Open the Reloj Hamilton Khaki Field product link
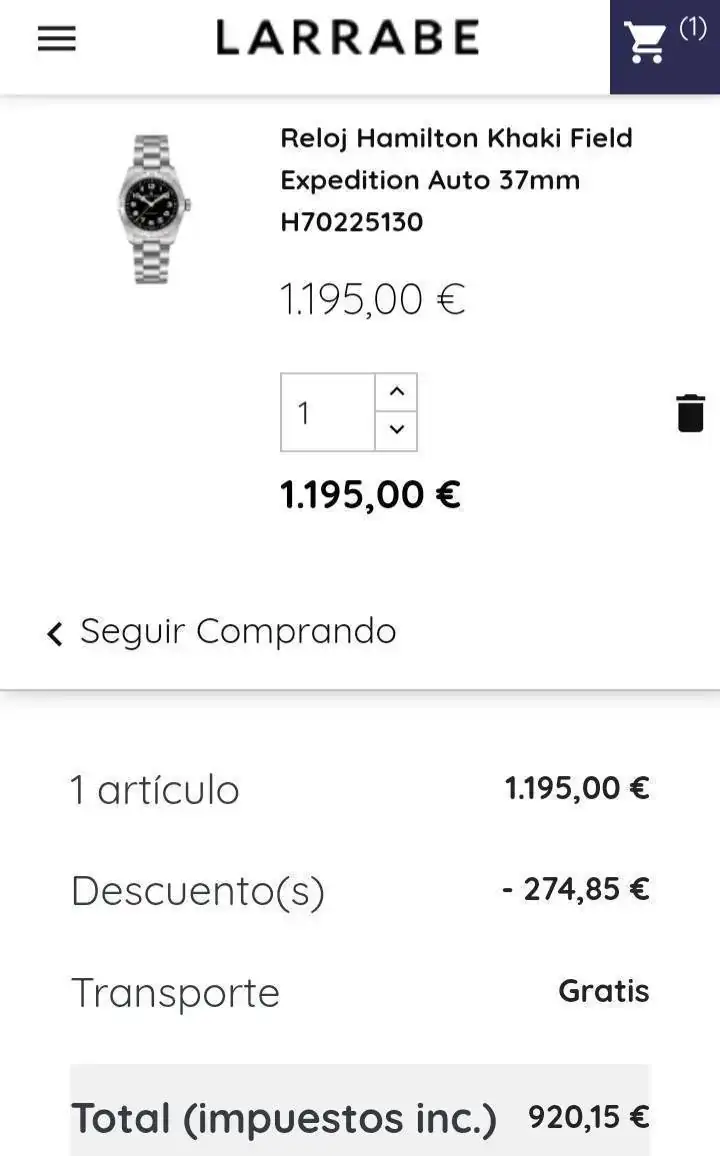Screen dimensions: 720x1156 (x=455, y=180)
